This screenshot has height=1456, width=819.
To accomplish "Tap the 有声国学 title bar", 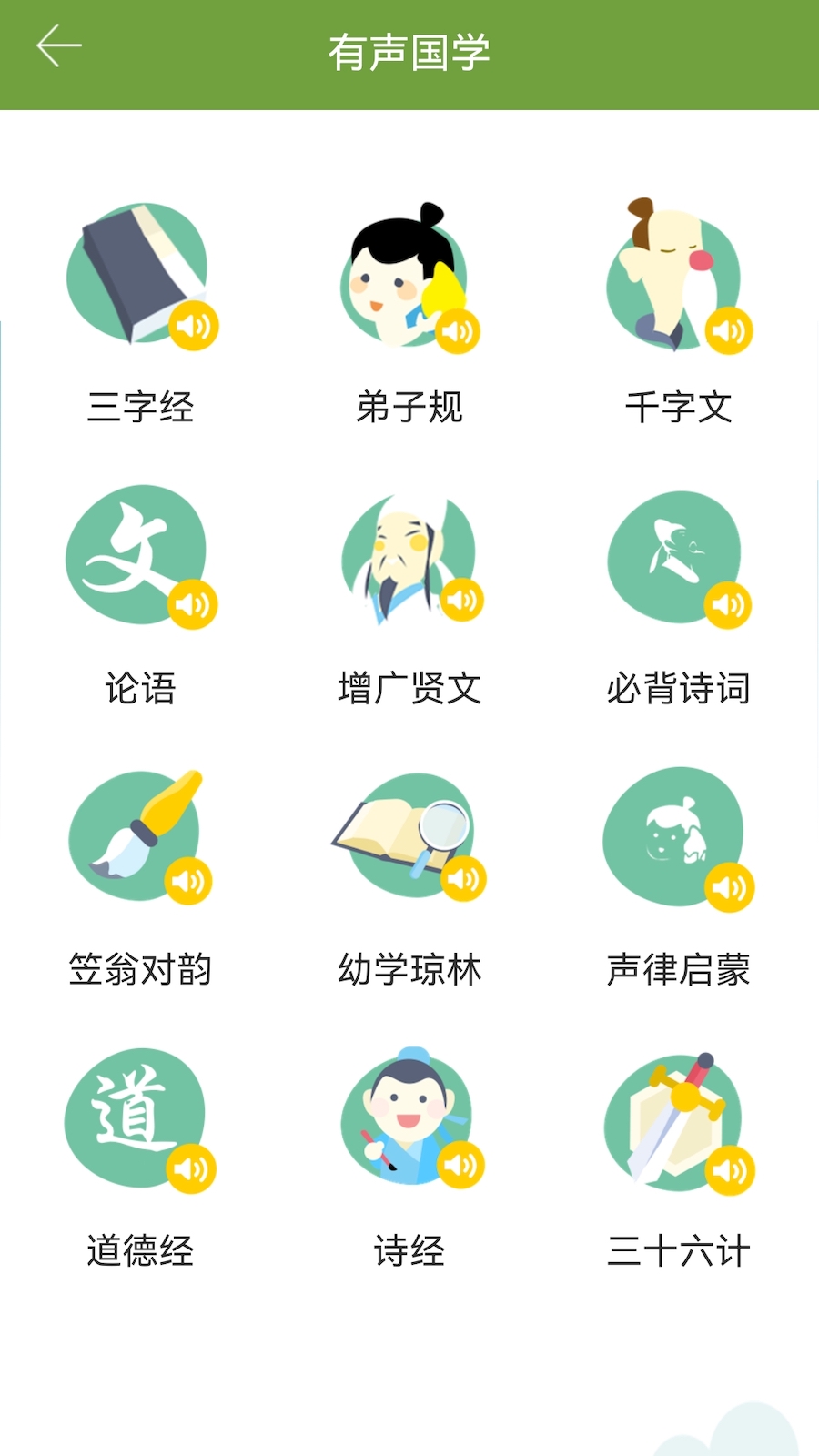I will pos(409,53).
